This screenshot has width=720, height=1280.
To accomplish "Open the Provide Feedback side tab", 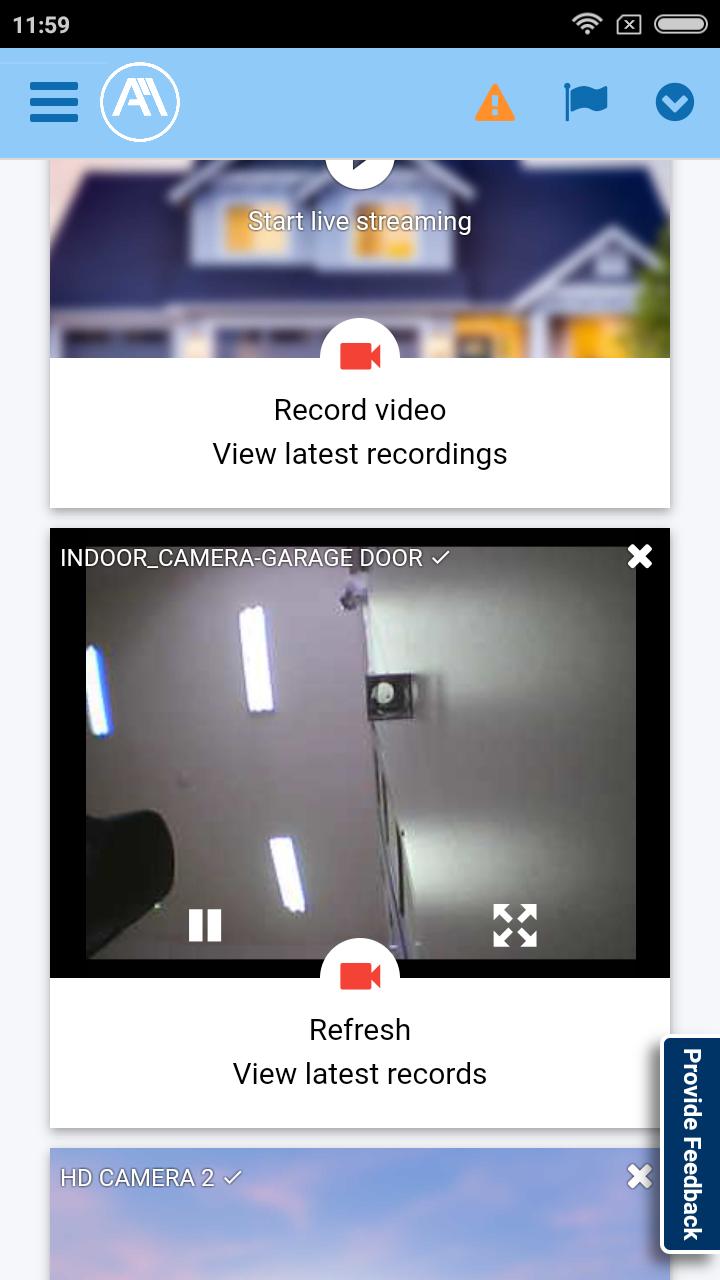I will pyautogui.click(x=691, y=1144).
